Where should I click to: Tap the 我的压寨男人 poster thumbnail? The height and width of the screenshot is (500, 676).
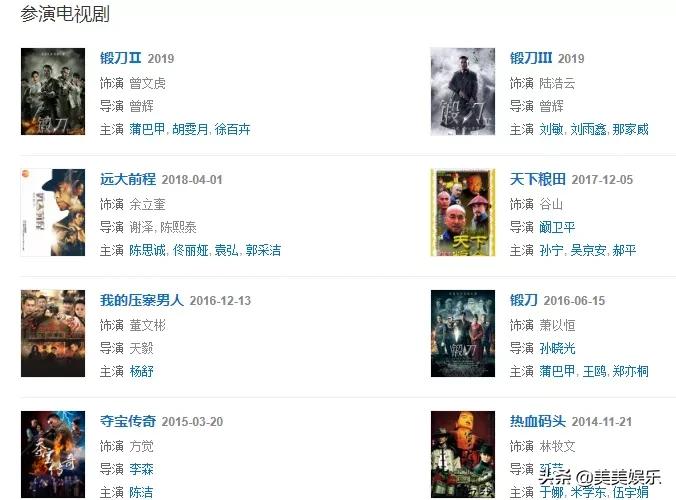(x=53, y=334)
